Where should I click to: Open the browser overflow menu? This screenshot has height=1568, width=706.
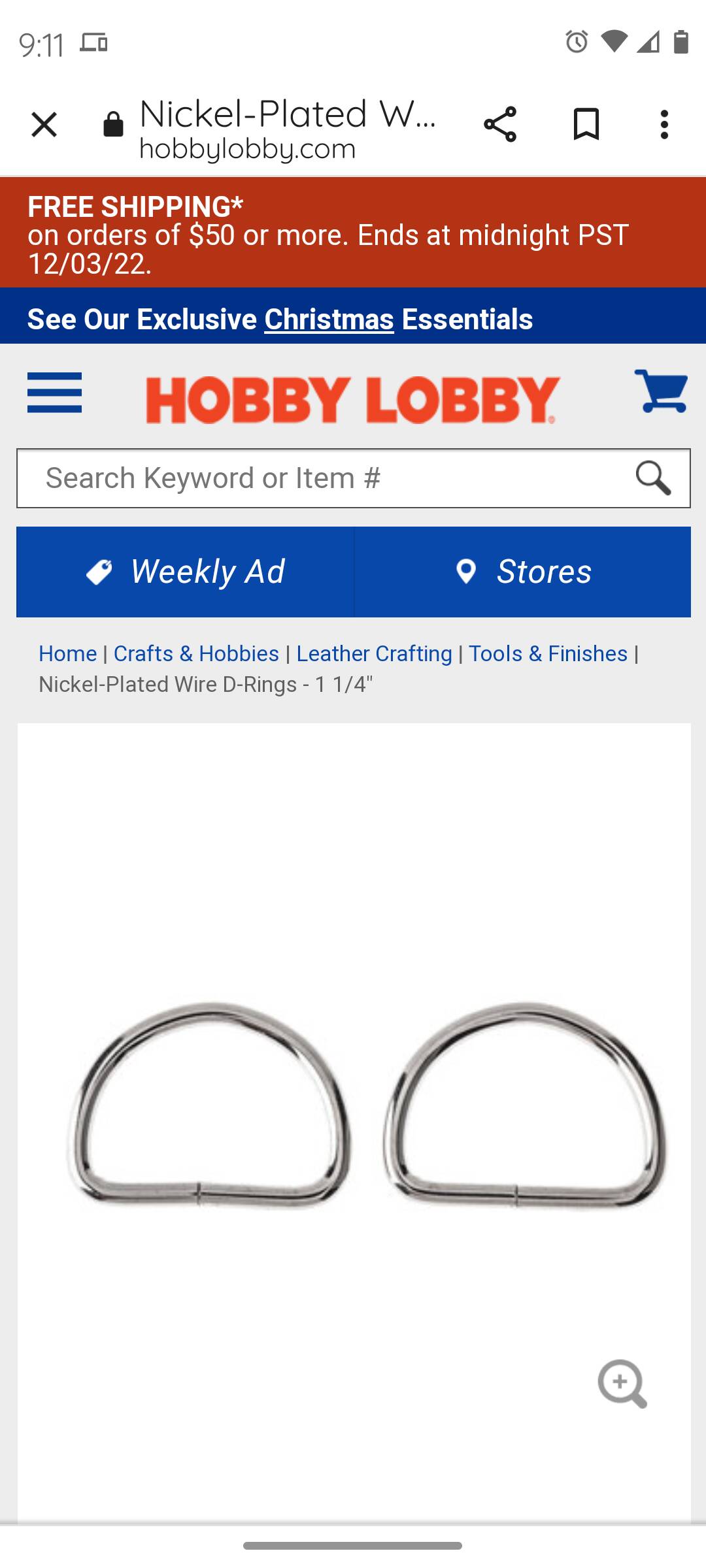pos(664,124)
